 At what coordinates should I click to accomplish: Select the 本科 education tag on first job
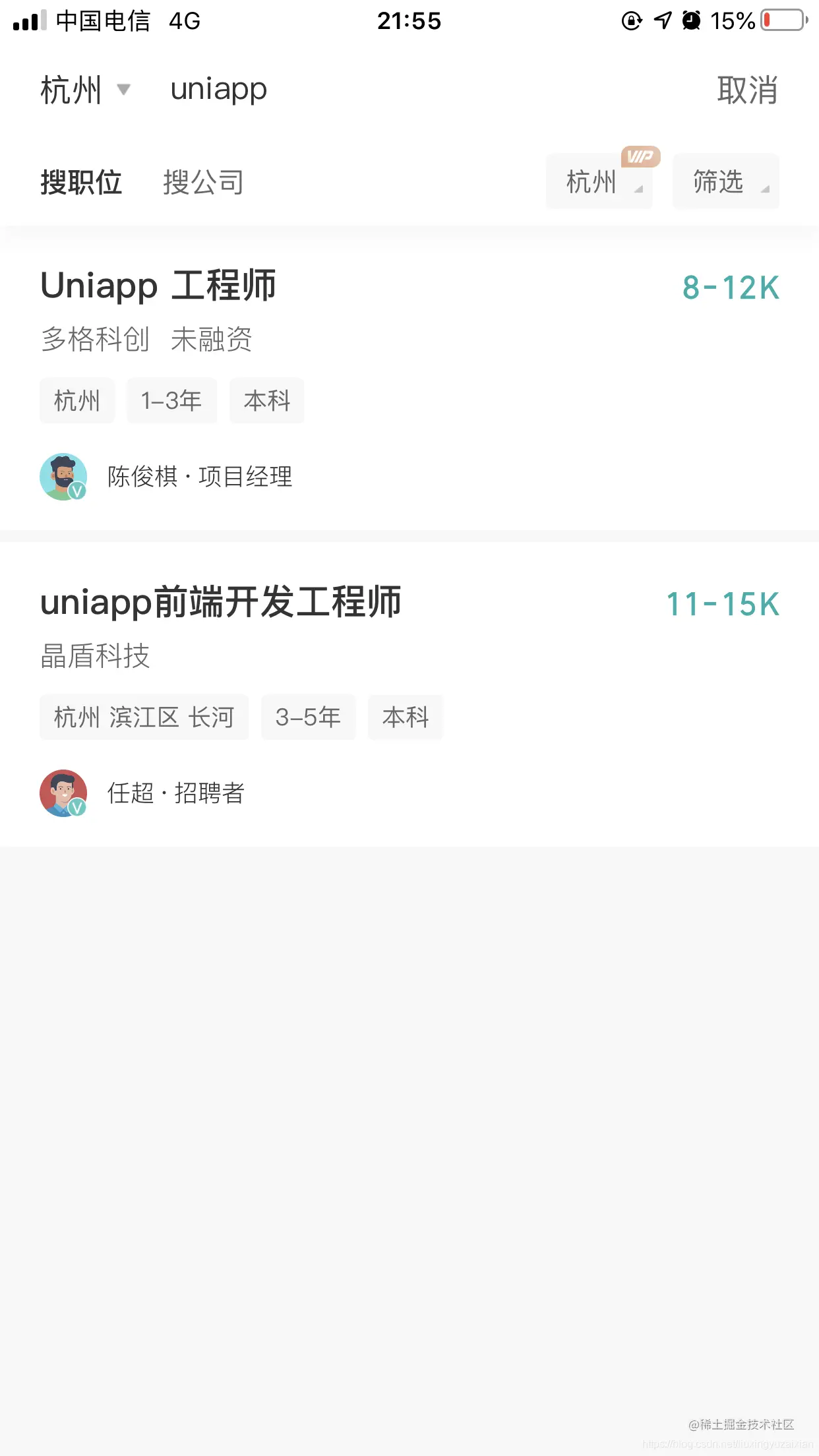coord(266,401)
